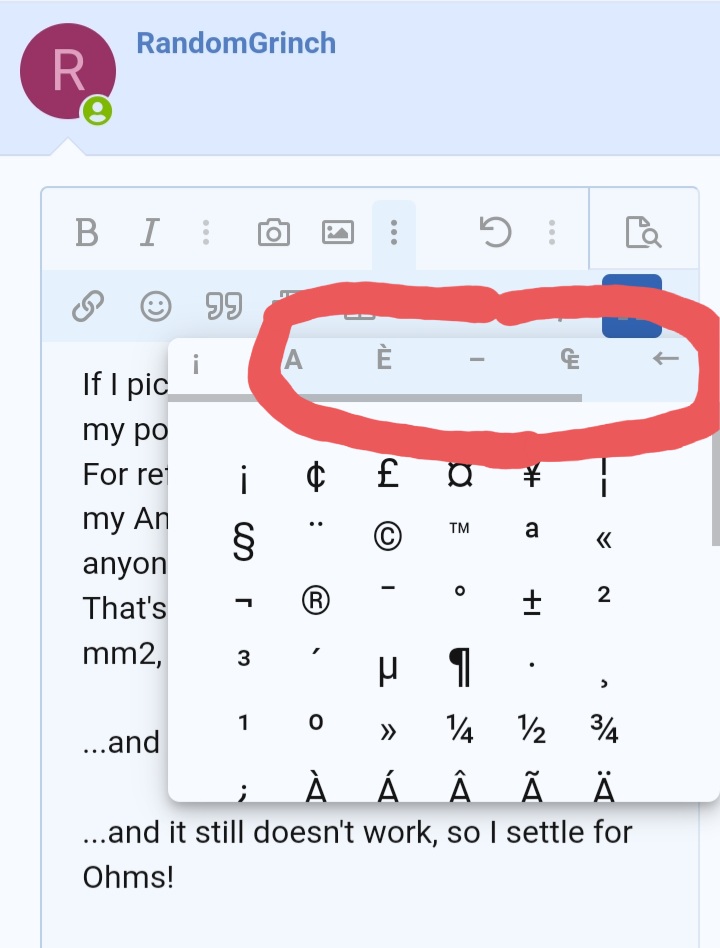Open the draft preview icon
Viewport: 720px width, 948px height.
pos(643,233)
